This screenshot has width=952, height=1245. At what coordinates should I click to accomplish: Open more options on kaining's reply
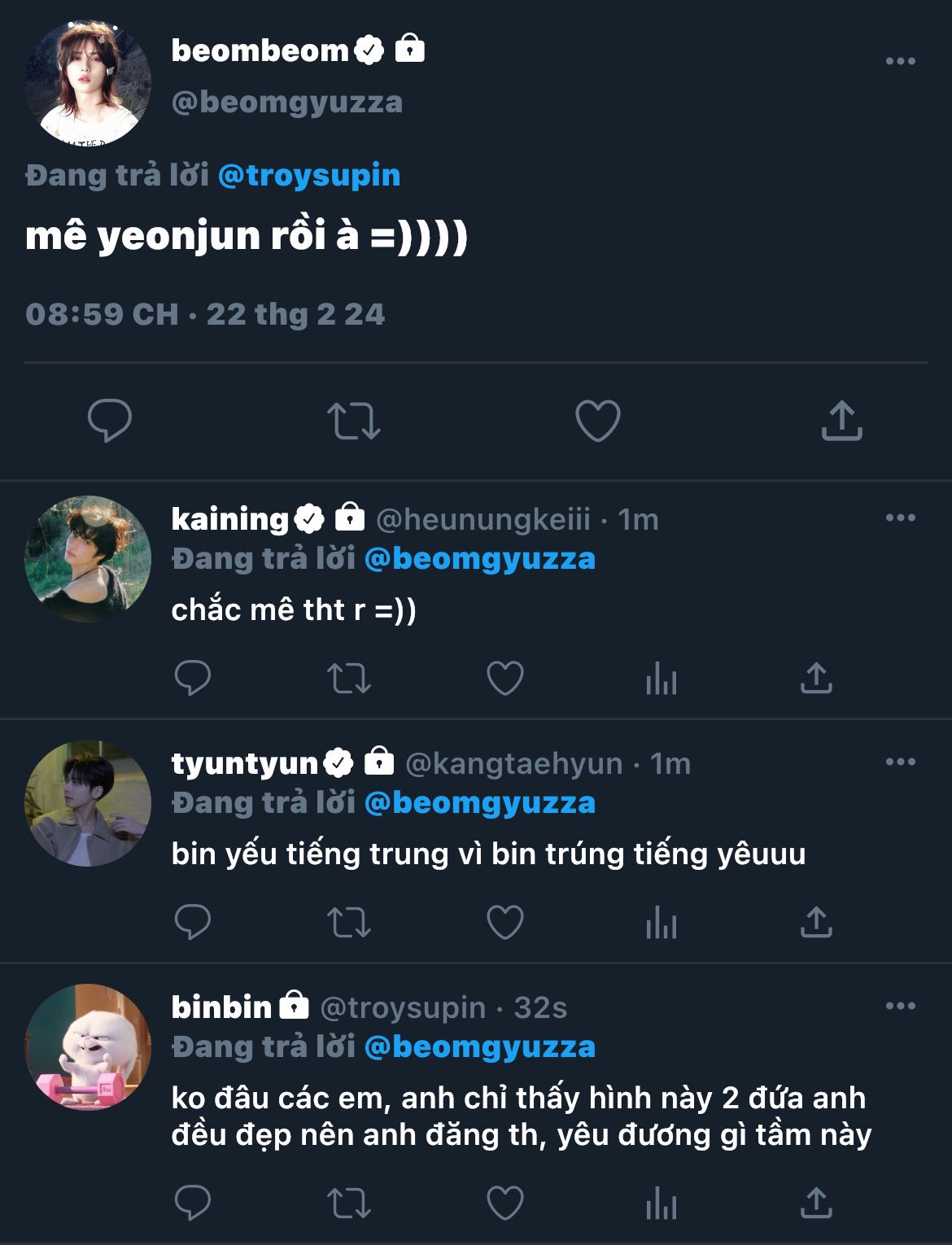(900, 518)
